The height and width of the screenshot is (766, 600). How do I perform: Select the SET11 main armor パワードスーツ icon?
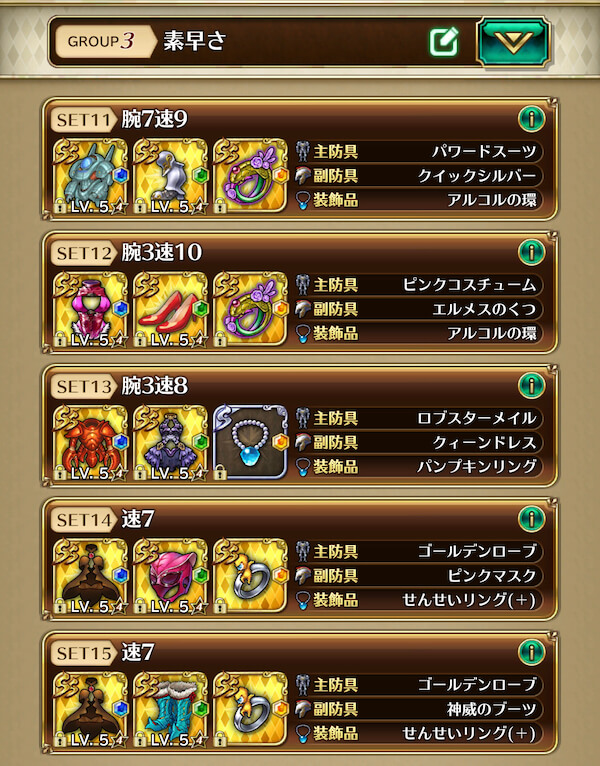click(90, 176)
